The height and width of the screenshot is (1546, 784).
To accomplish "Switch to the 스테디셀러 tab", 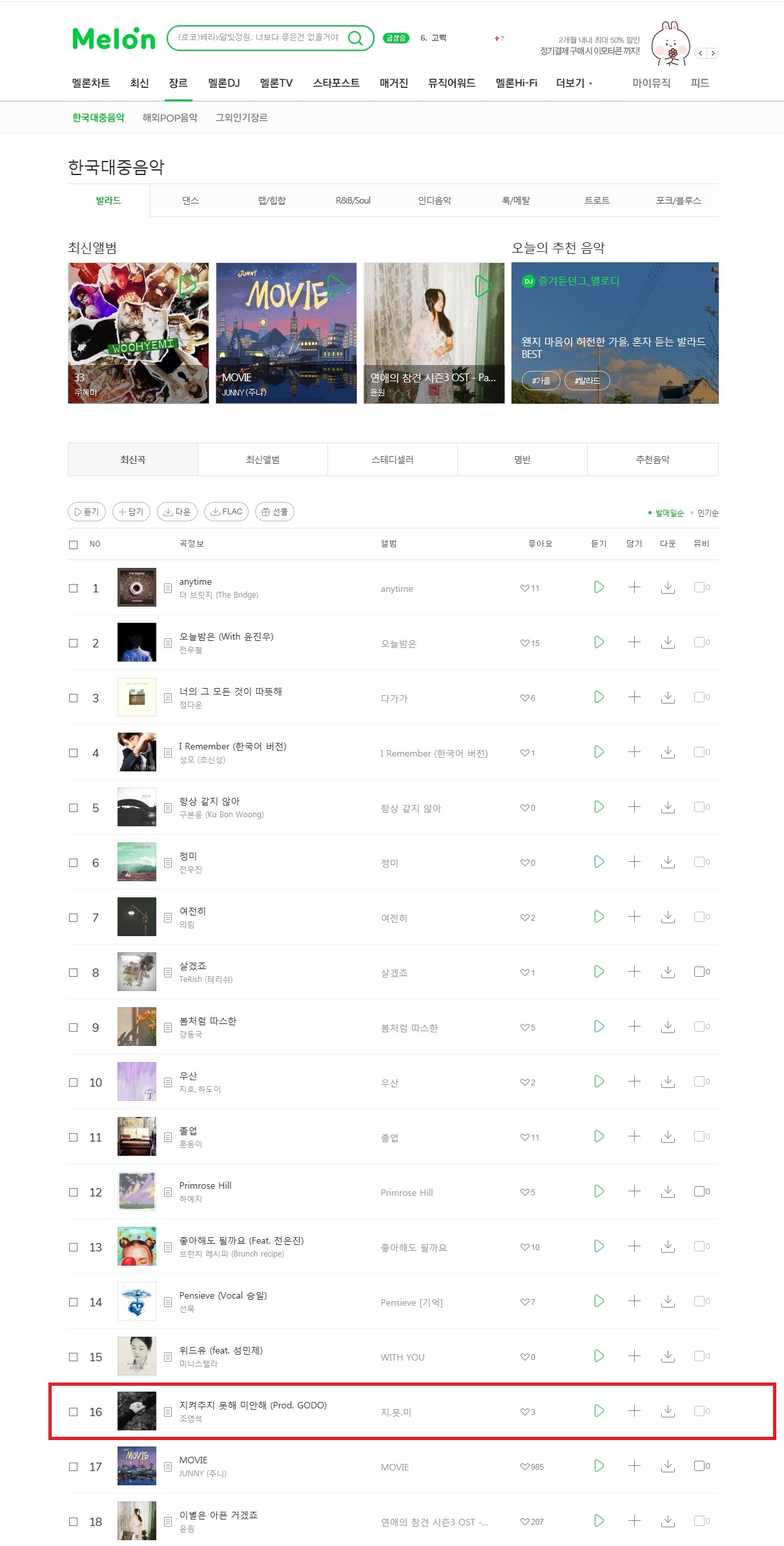I will (x=392, y=459).
